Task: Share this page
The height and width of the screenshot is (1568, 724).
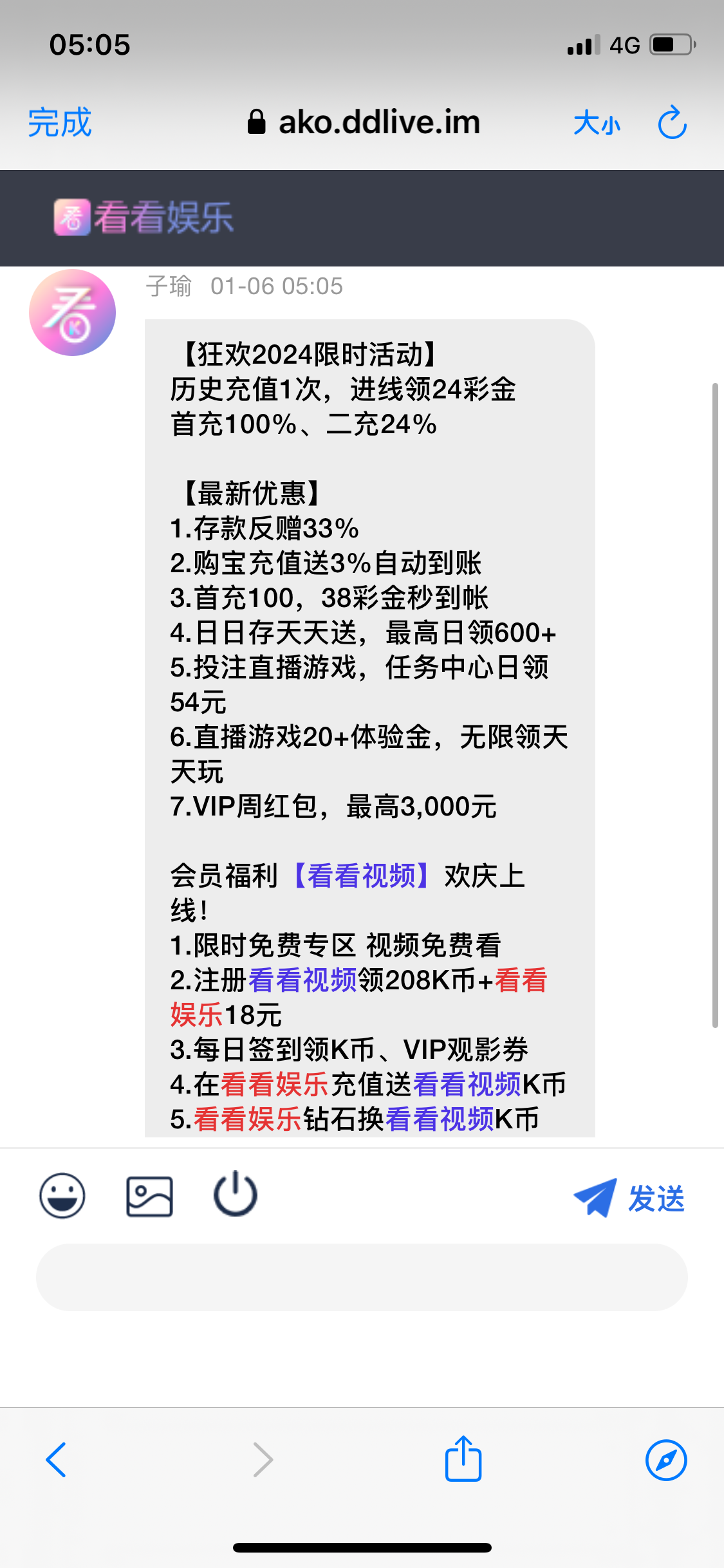Action: (463, 1459)
